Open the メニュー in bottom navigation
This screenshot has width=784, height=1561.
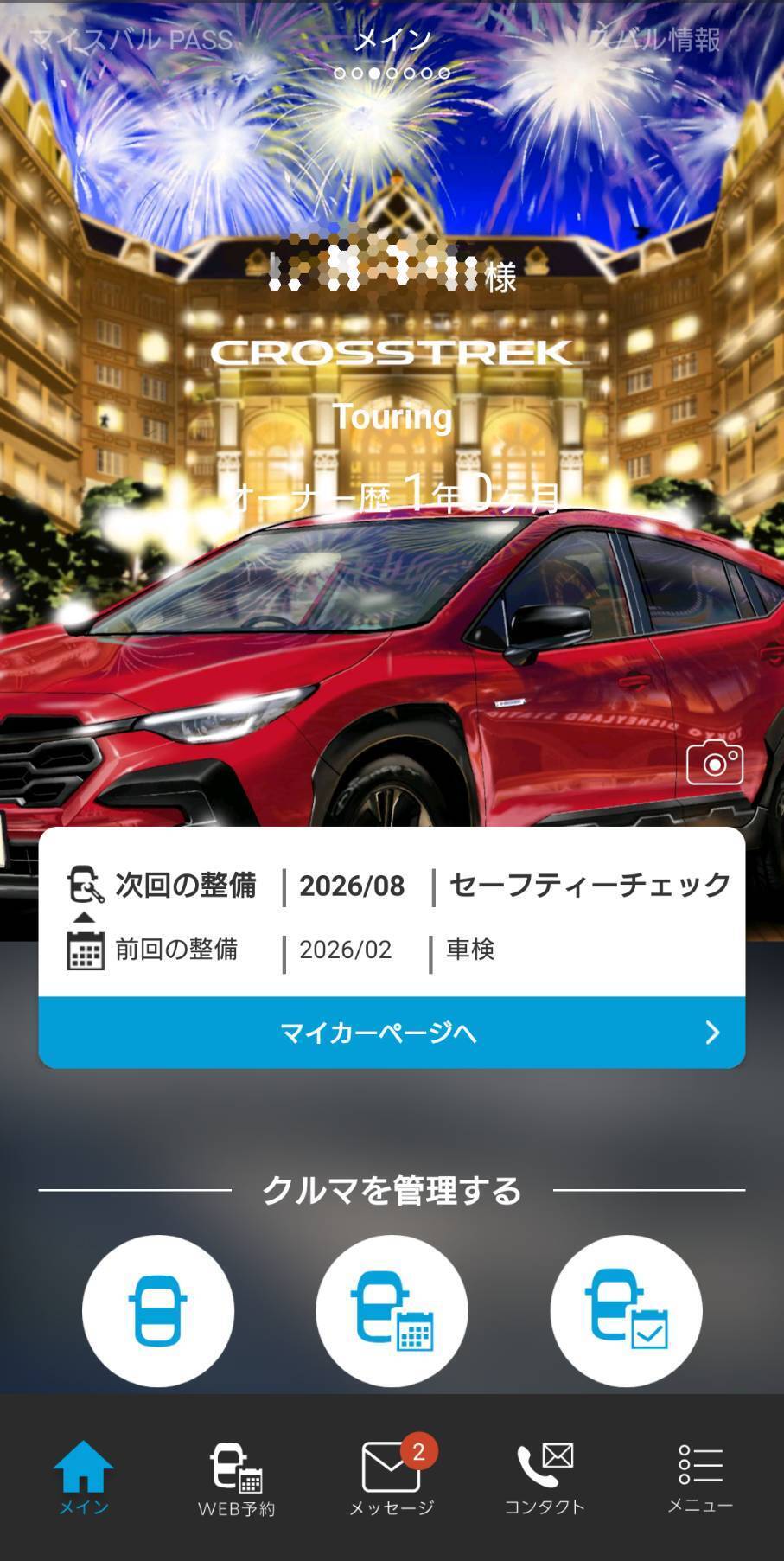700,1479
